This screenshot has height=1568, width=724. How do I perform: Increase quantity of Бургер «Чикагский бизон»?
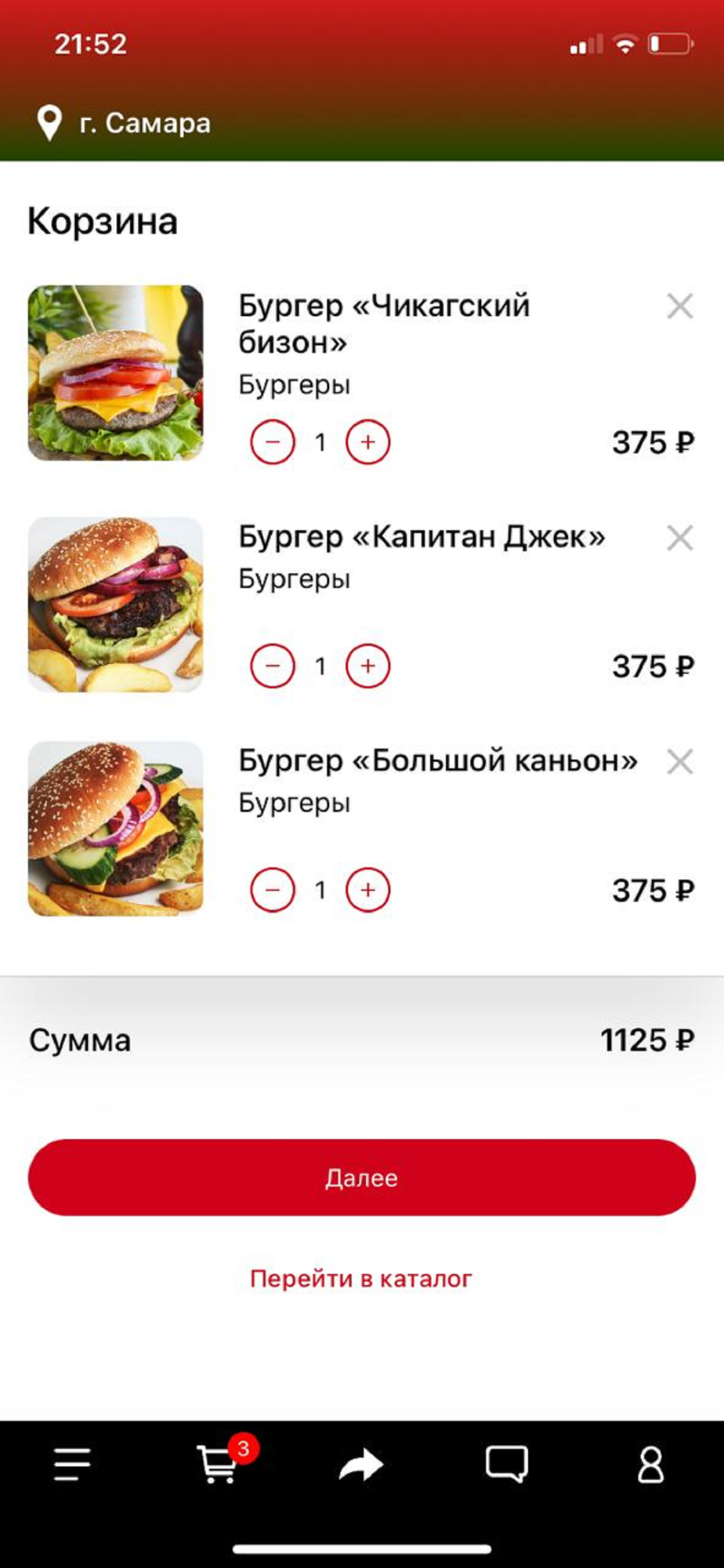(367, 442)
